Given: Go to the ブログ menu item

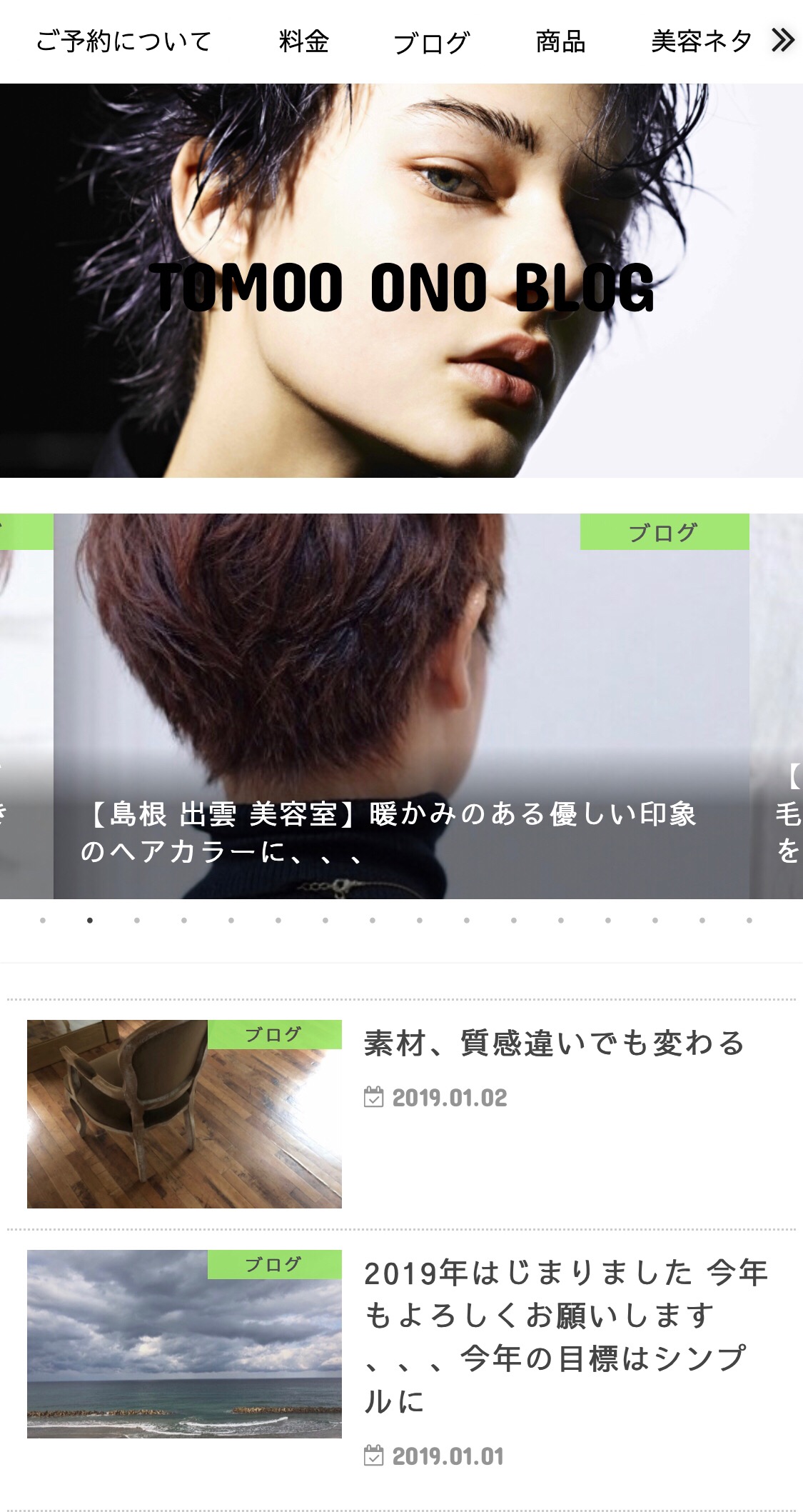Looking at the screenshot, I should [432, 43].
